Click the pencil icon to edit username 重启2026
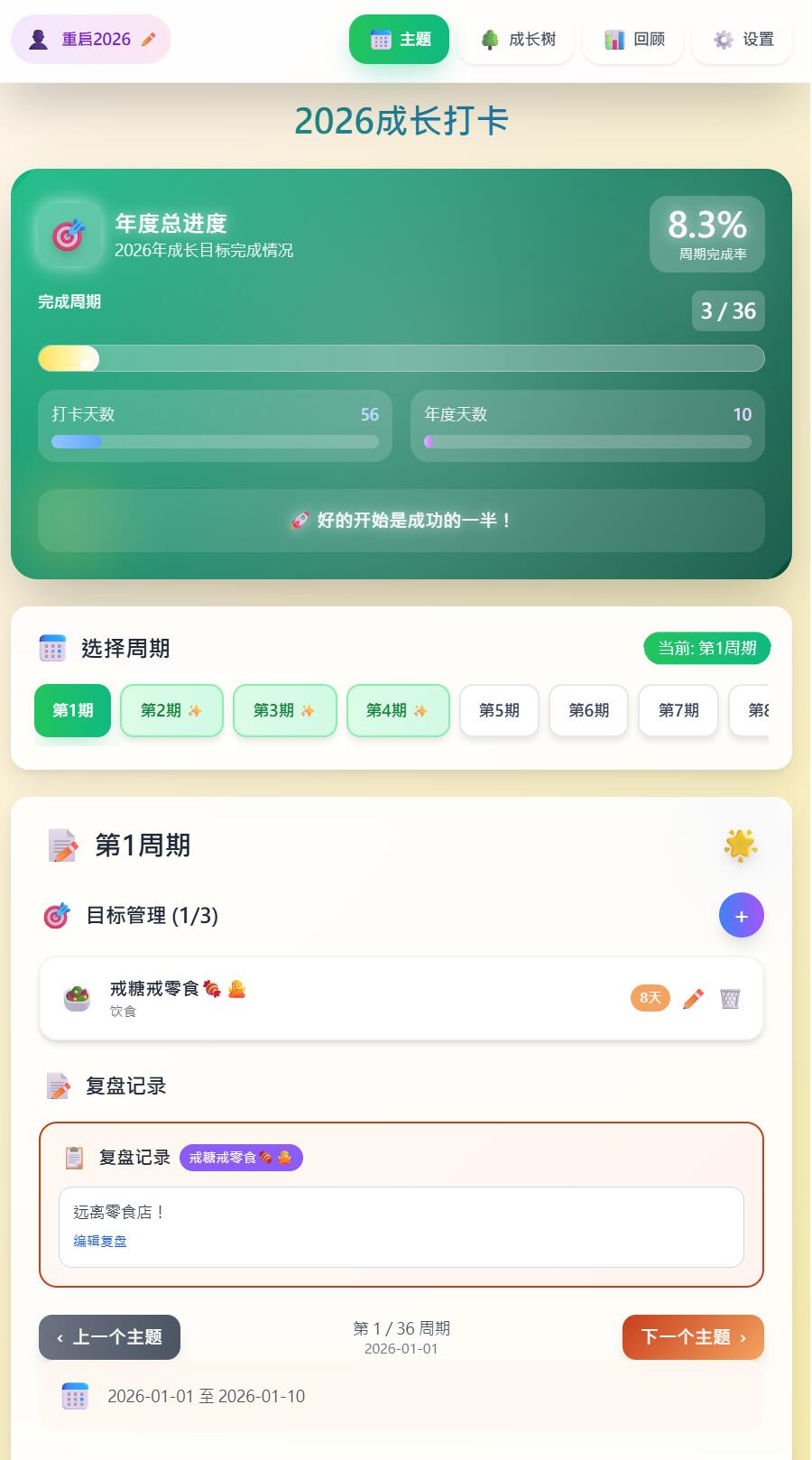This screenshot has height=1460, width=812. click(150, 39)
